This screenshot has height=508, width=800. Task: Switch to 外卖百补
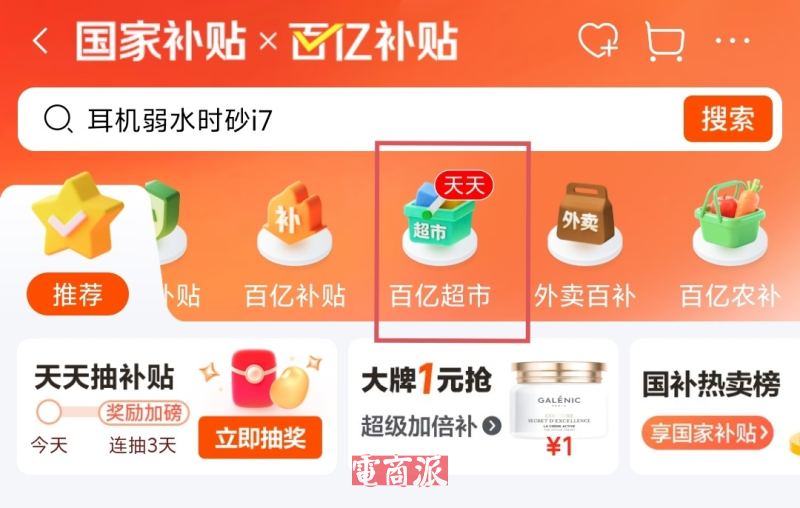584,250
